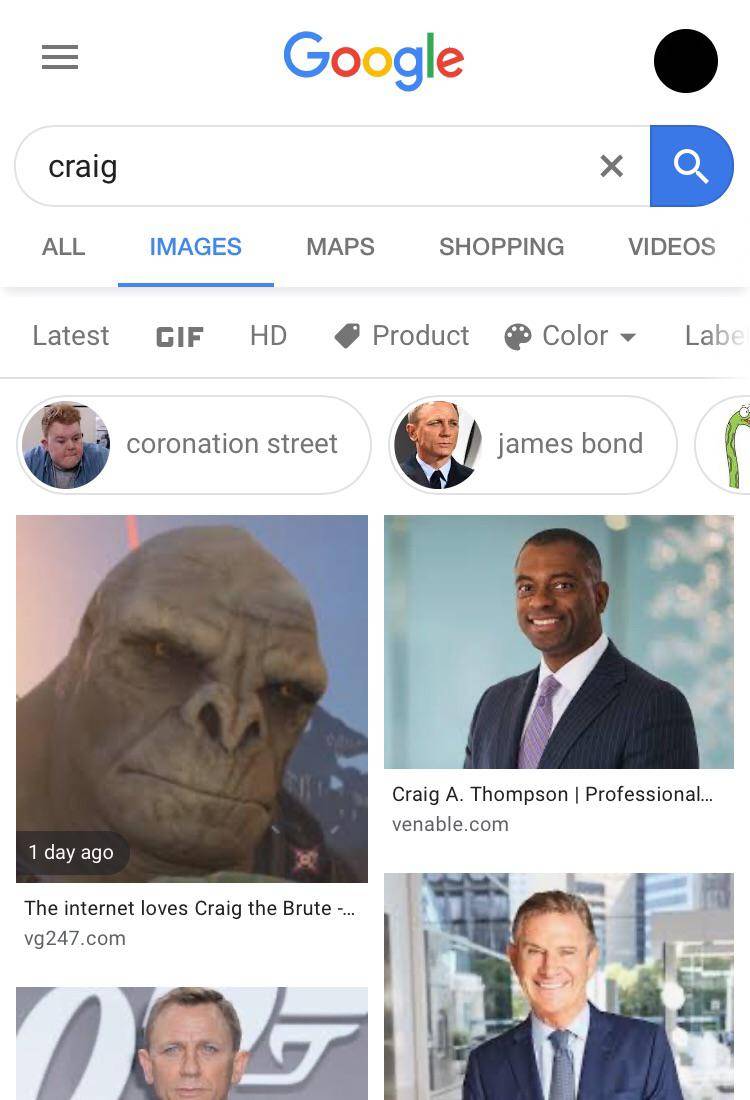Open the account profile avatar
This screenshot has height=1100, width=750.
click(685, 61)
